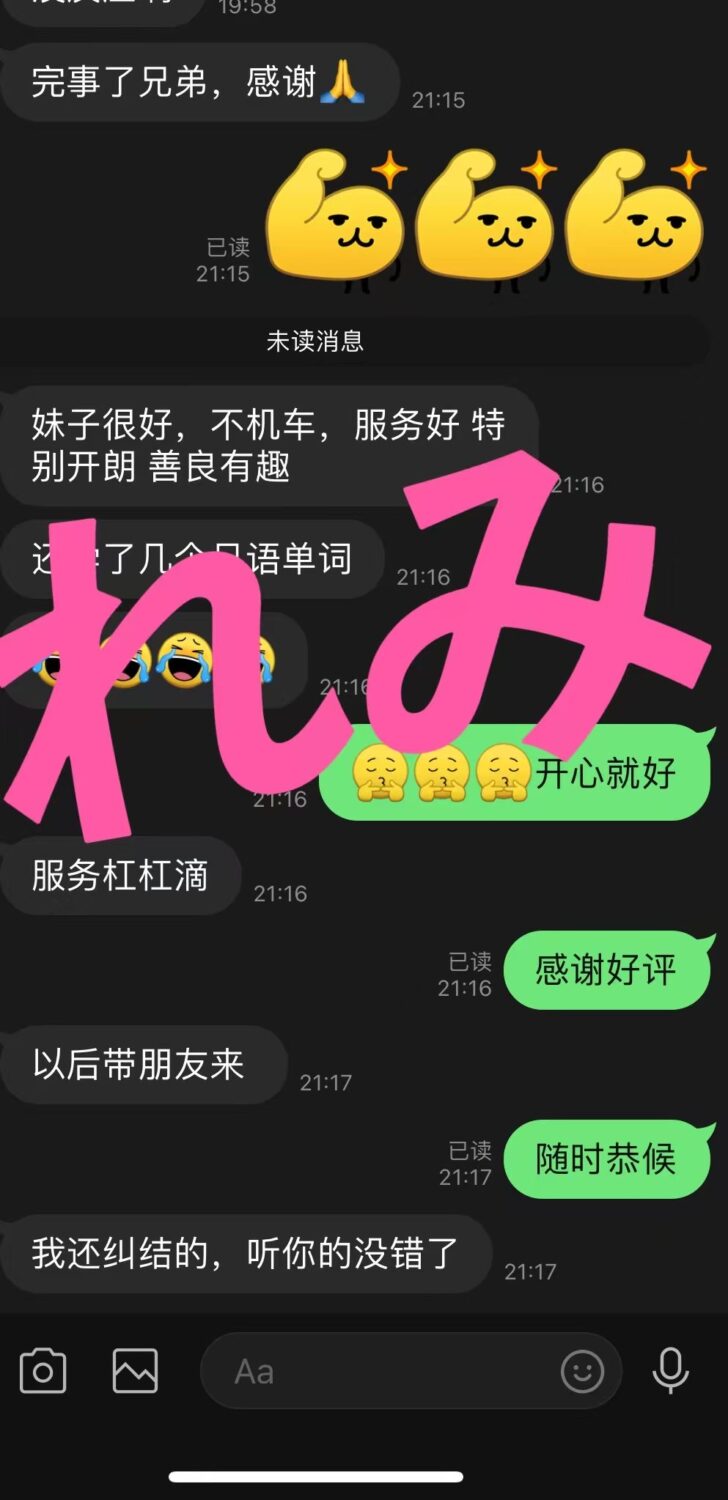
Task: Open the camera from the chat bar
Action: [43, 1371]
